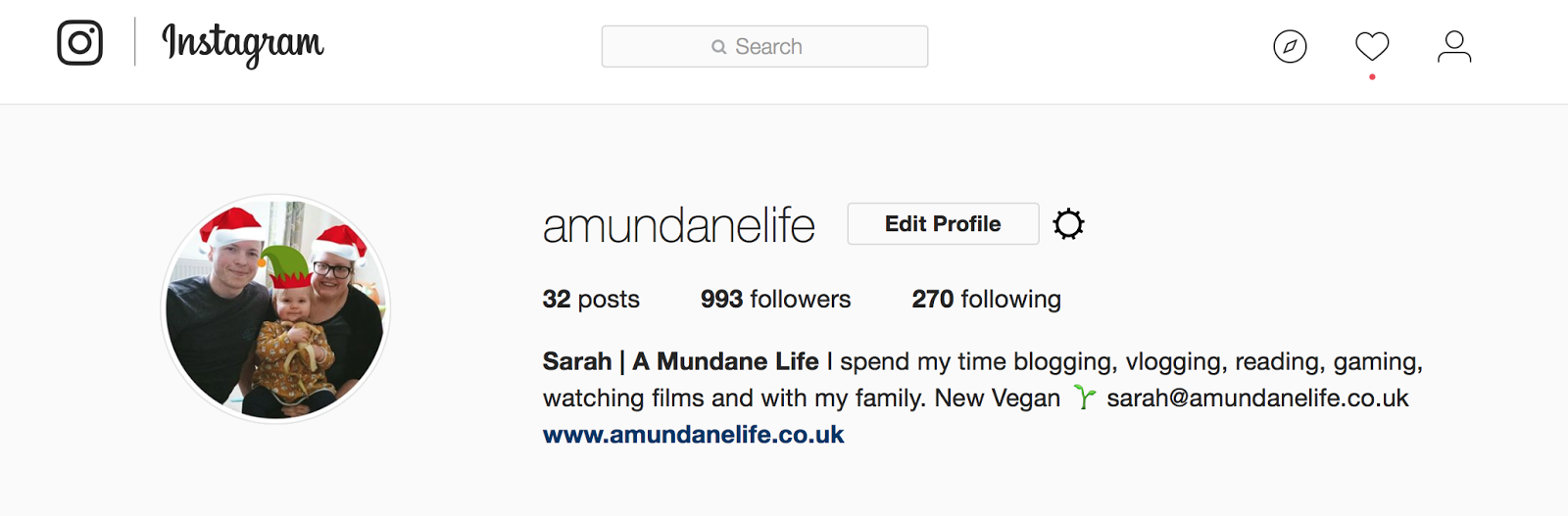Tap the profile picture
This screenshot has width=1568, height=516.
[275, 308]
